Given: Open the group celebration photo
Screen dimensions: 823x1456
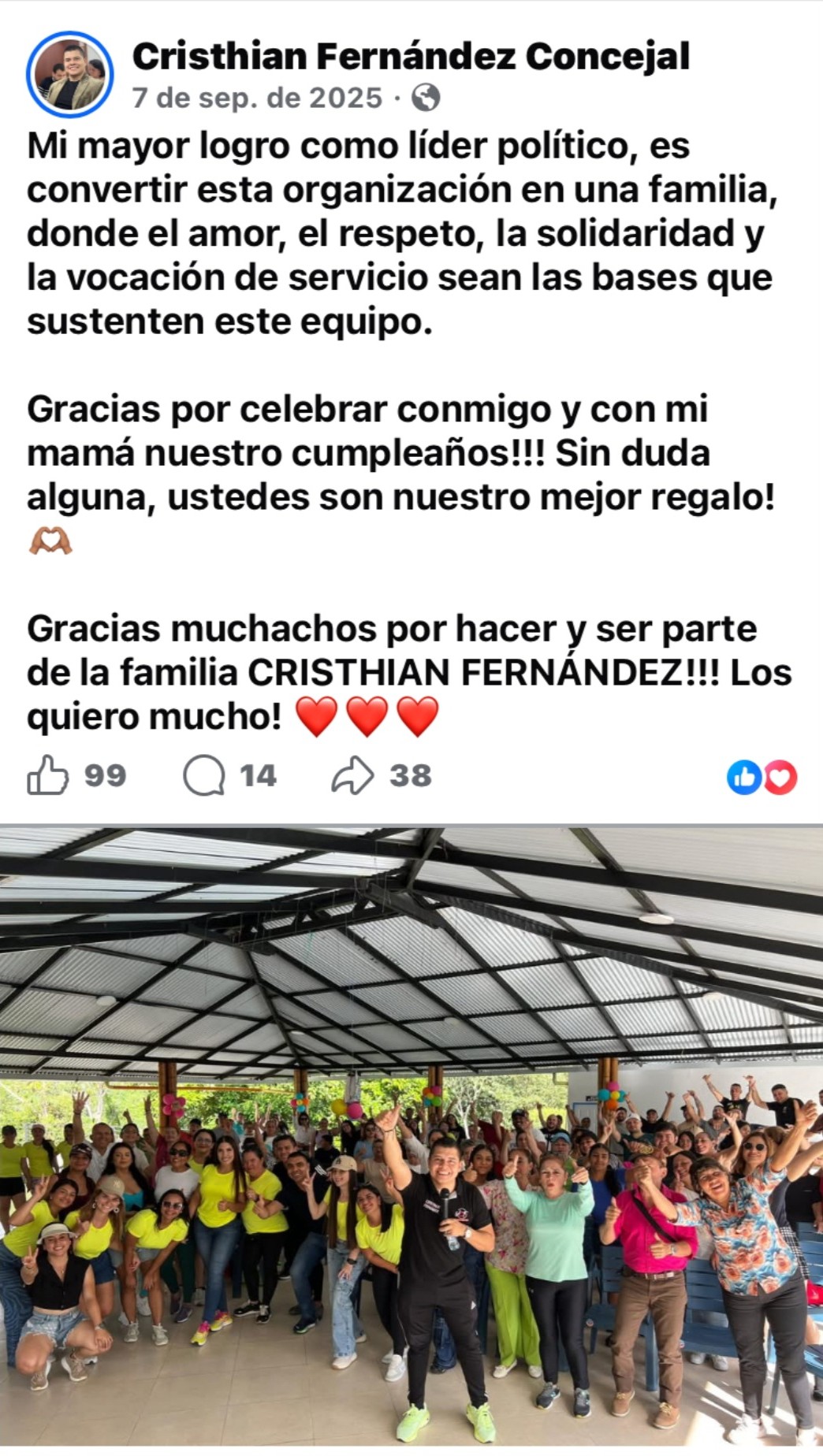Looking at the screenshot, I should click(411, 1138).
